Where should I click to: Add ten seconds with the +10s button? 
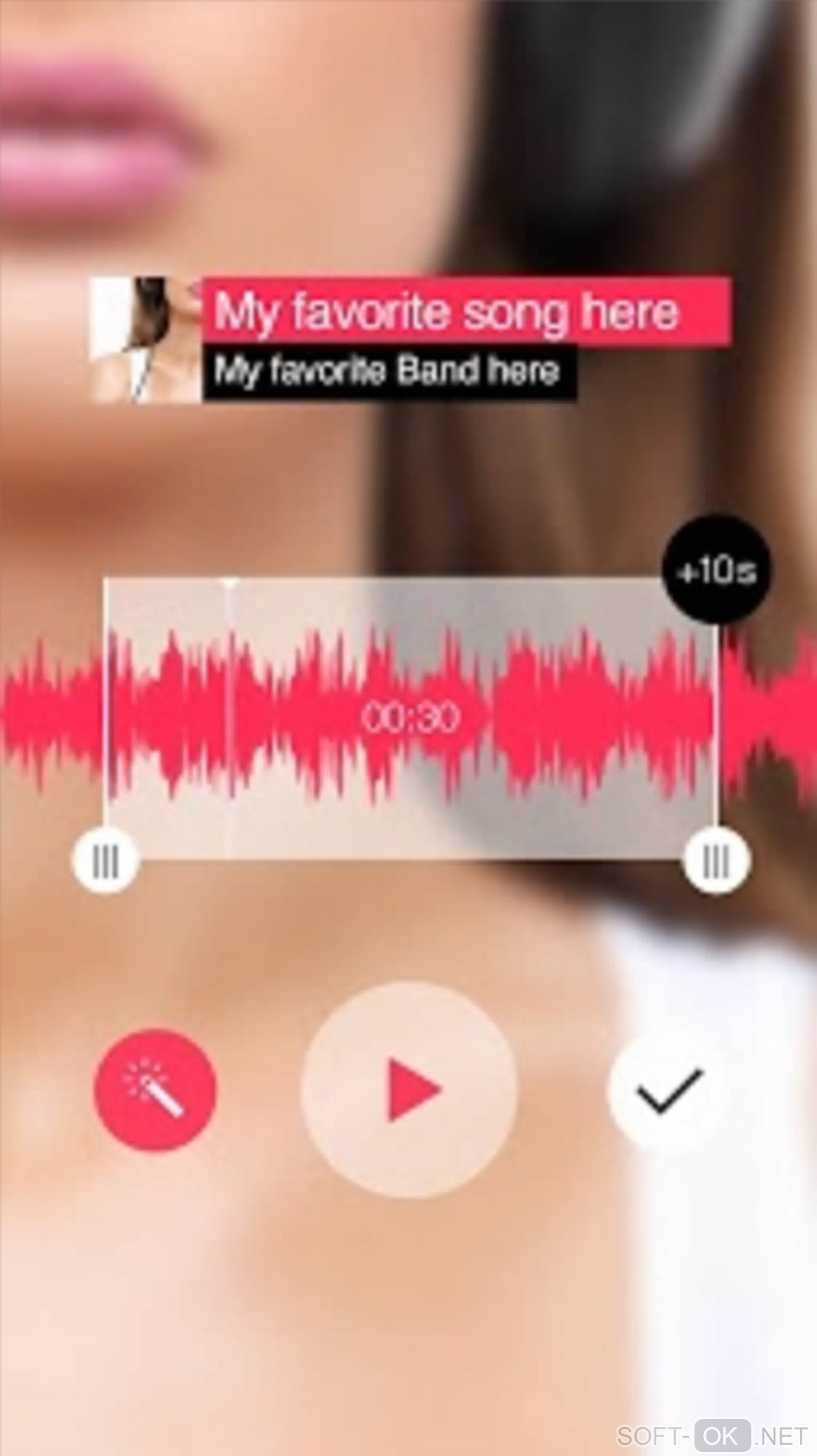click(x=716, y=570)
